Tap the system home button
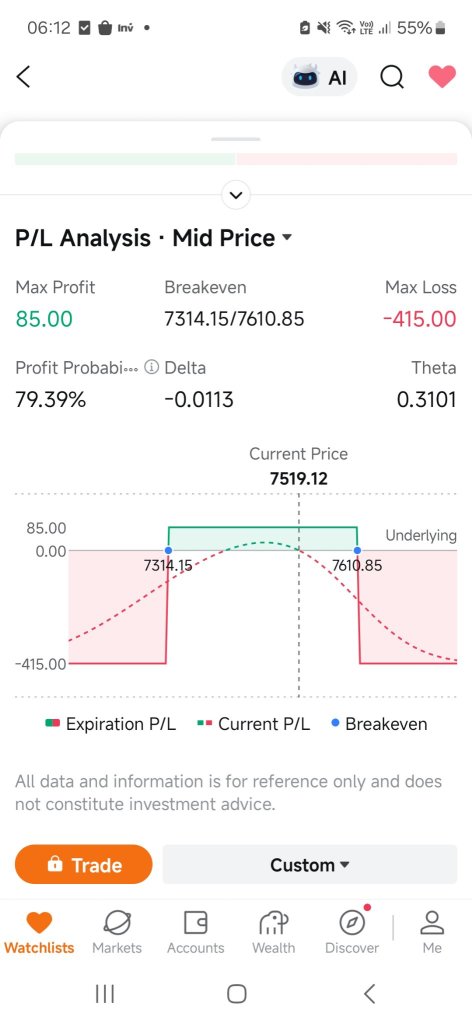472x1024 pixels. 236,994
